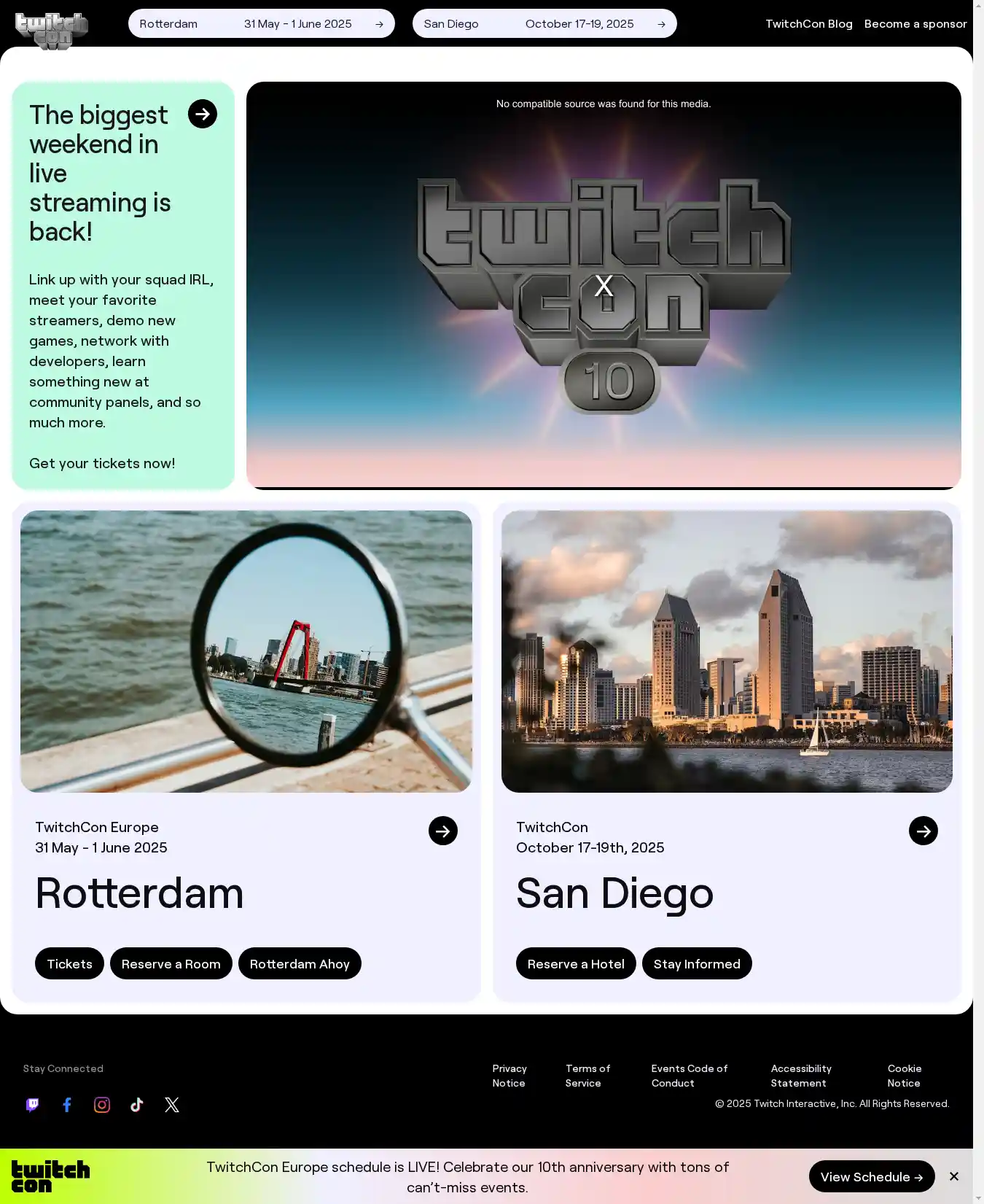Open the Rotterdam 31 May - 1 June pill
The image size is (984, 1204).
(261, 23)
